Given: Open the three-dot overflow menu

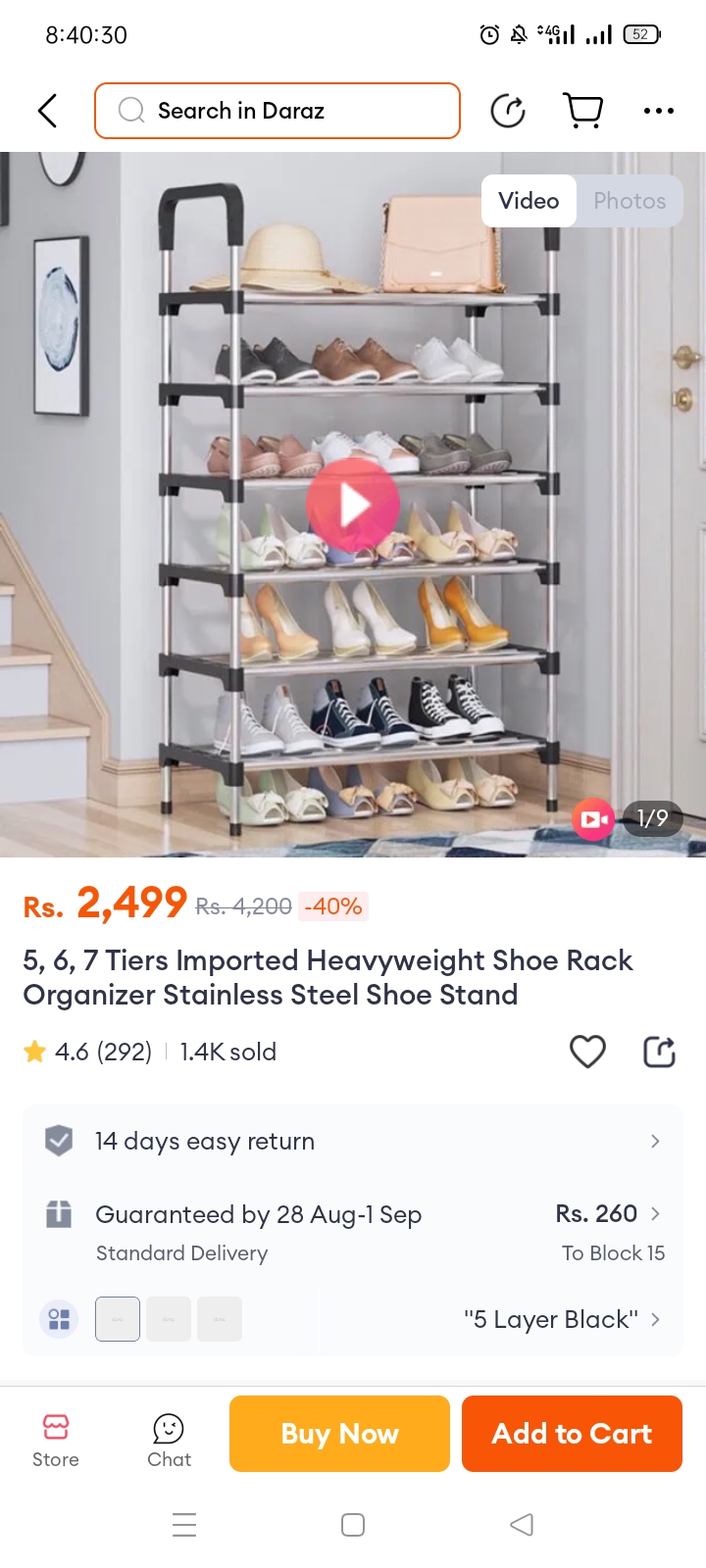Looking at the screenshot, I should tap(659, 111).
